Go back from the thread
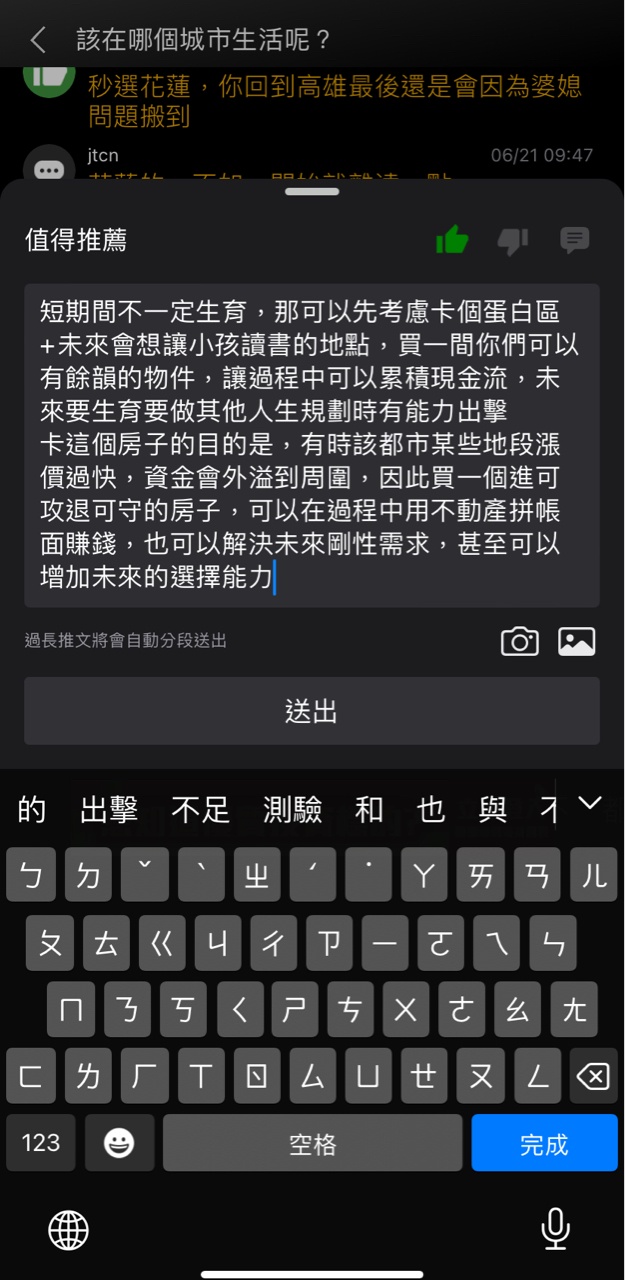This screenshot has width=625, height=1280. [38, 40]
